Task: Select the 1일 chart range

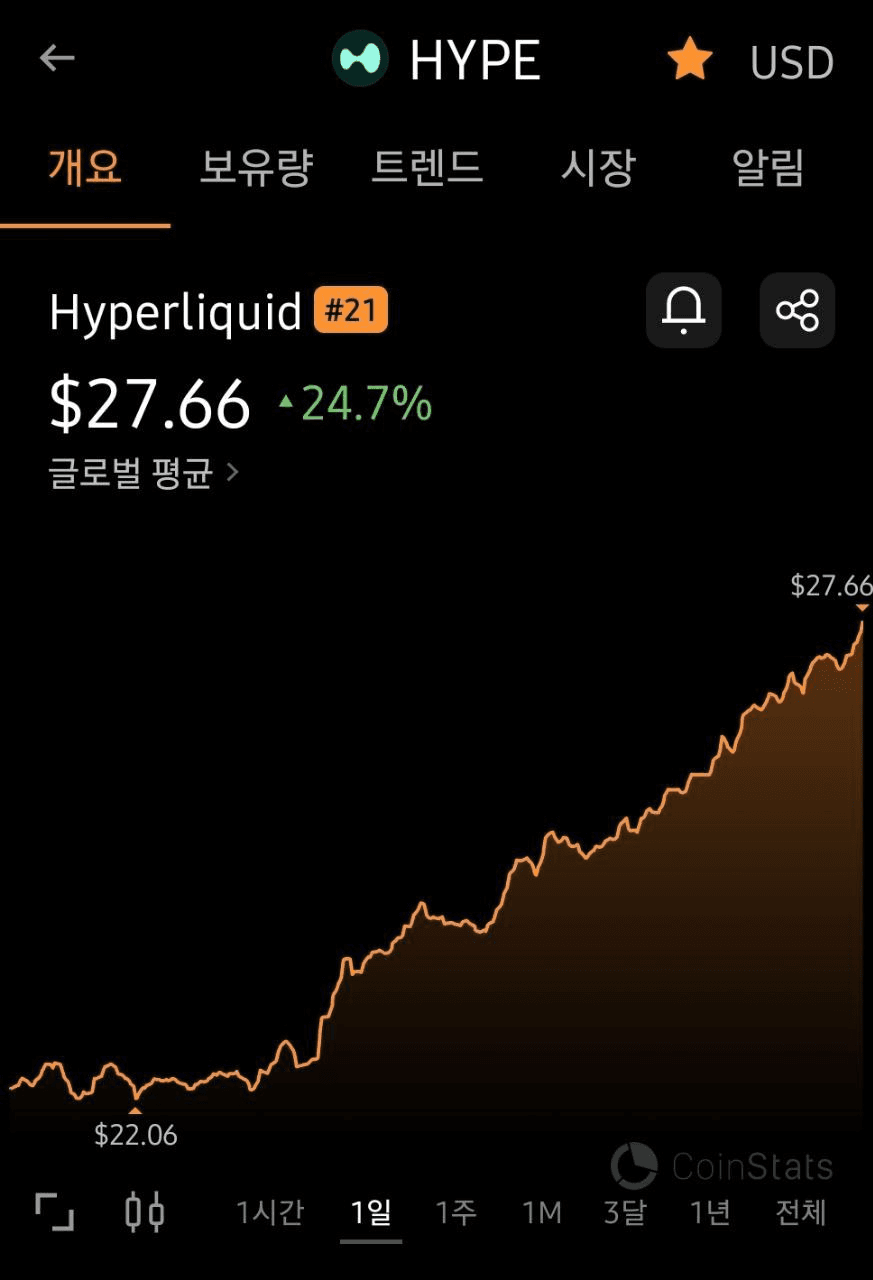Action: pos(371,1213)
